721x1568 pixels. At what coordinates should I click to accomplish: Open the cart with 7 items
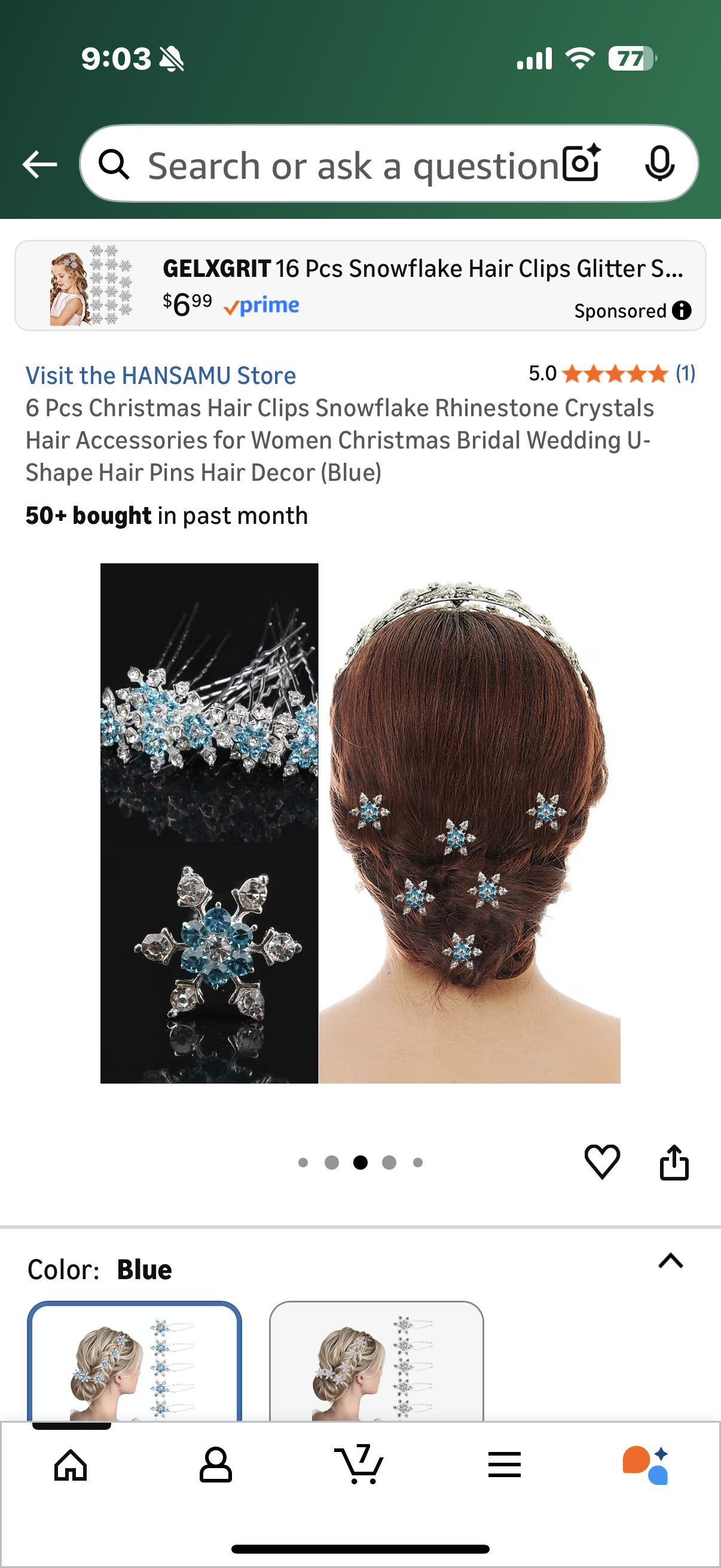(x=359, y=1465)
